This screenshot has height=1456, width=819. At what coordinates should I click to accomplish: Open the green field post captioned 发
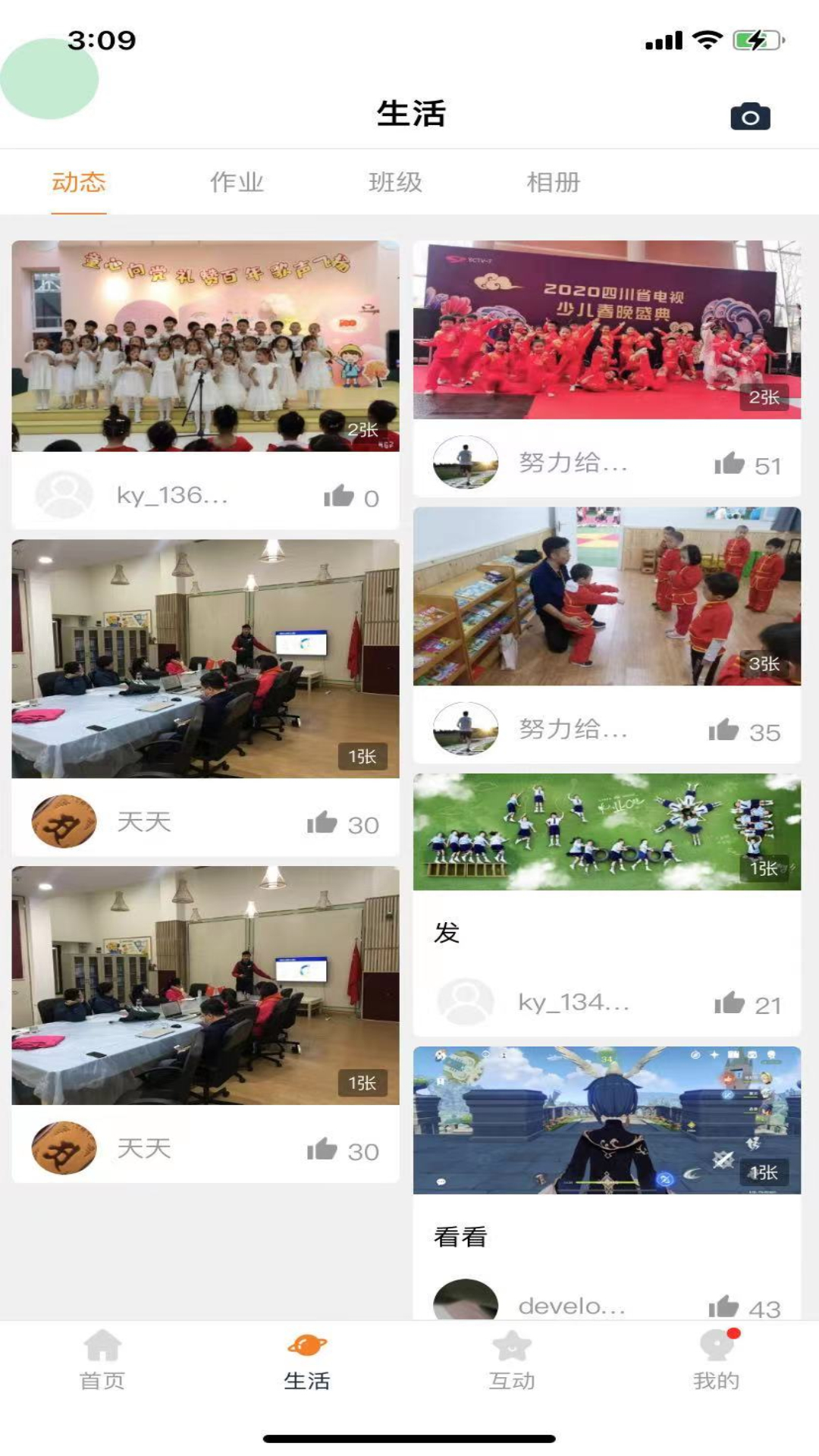(x=607, y=832)
